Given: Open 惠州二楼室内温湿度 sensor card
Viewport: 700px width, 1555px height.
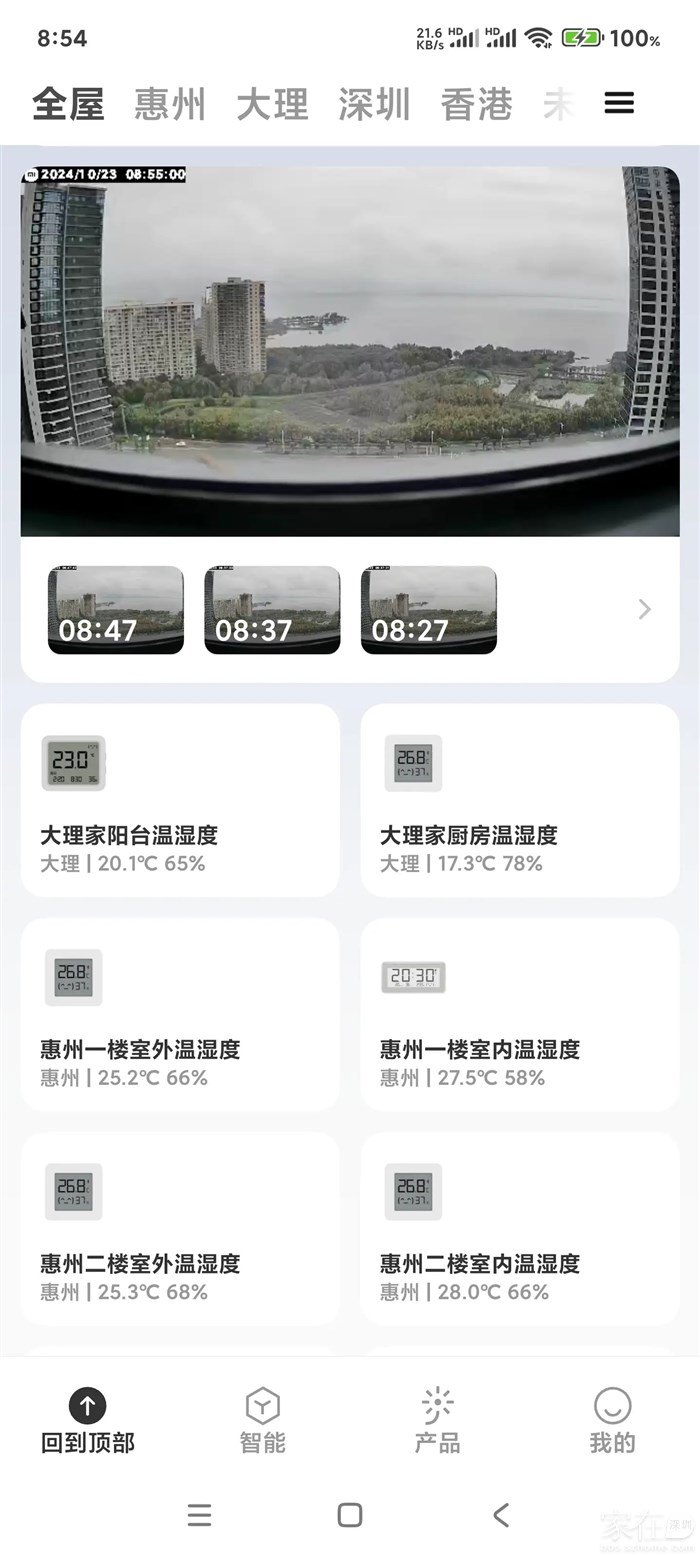Looking at the screenshot, I should click(x=520, y=1228).
